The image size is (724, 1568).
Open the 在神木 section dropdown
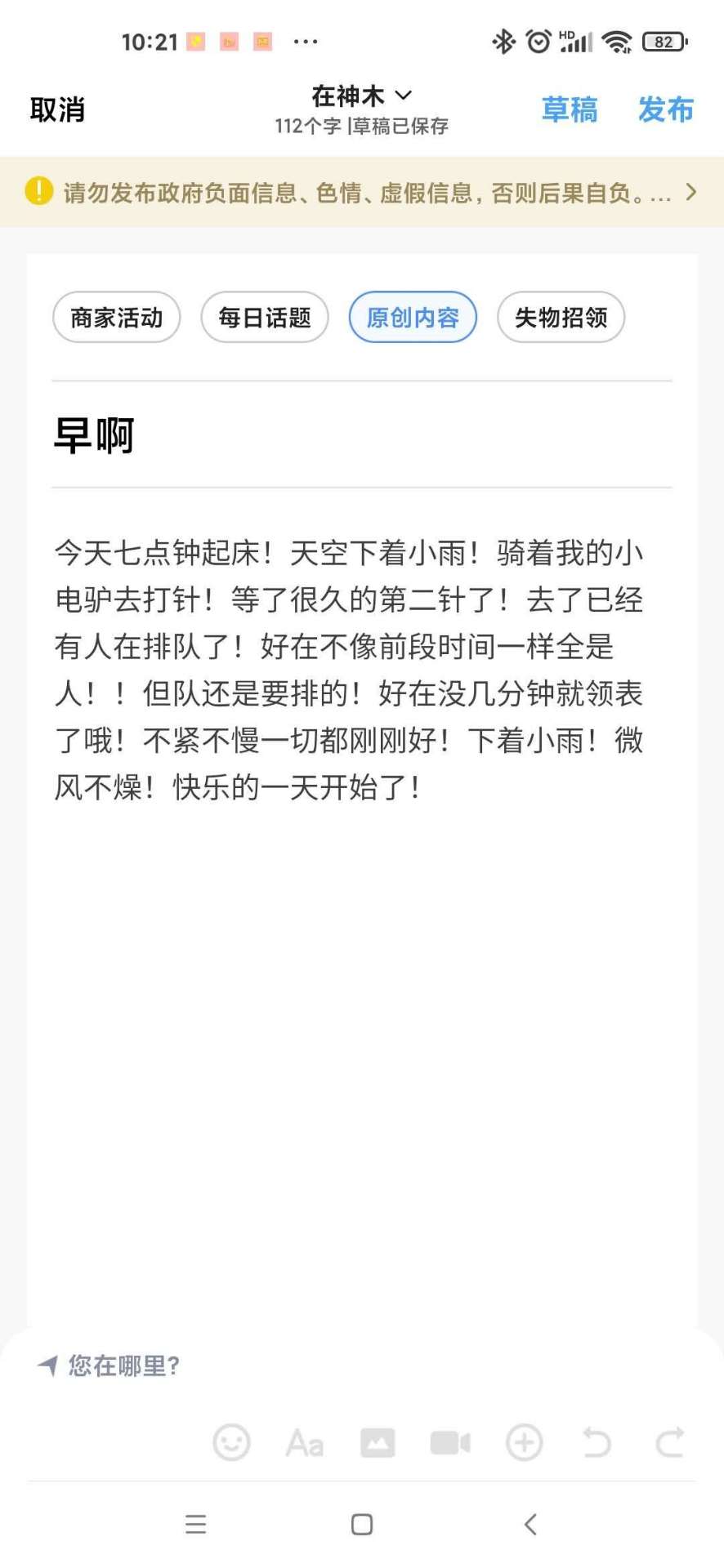(x=361, y=96)
